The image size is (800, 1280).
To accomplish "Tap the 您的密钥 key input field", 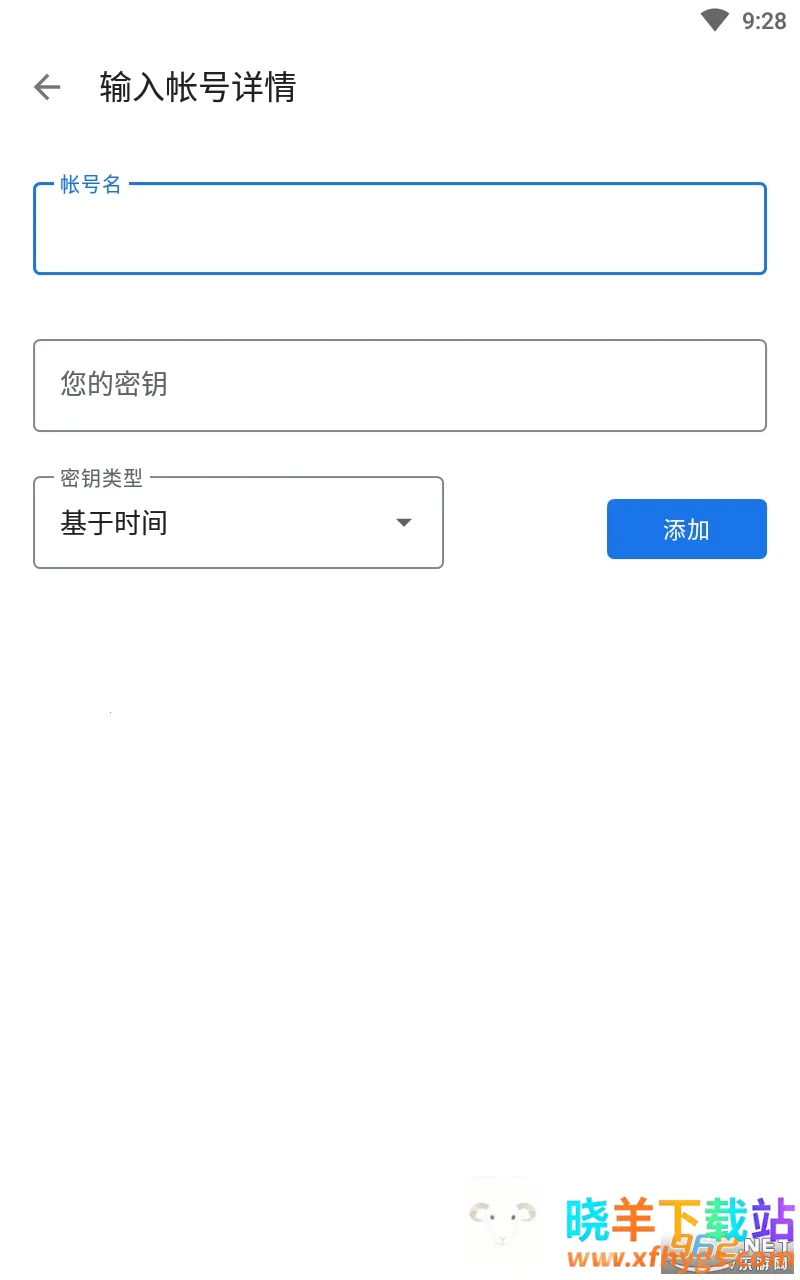I will (x=400, y=385).
